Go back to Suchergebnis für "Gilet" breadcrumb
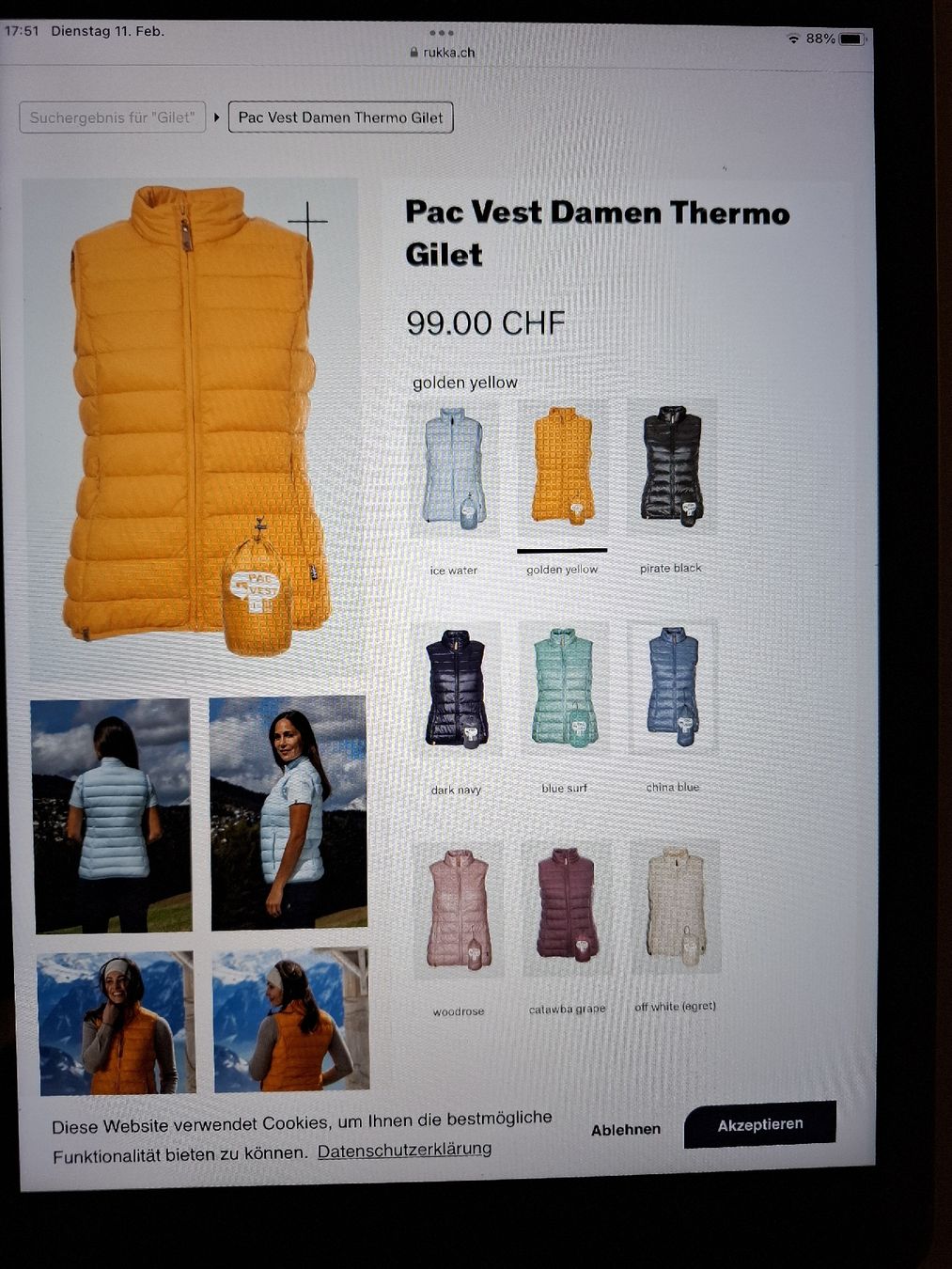This screenshot has height=1269, width=952. coord(112,118)
